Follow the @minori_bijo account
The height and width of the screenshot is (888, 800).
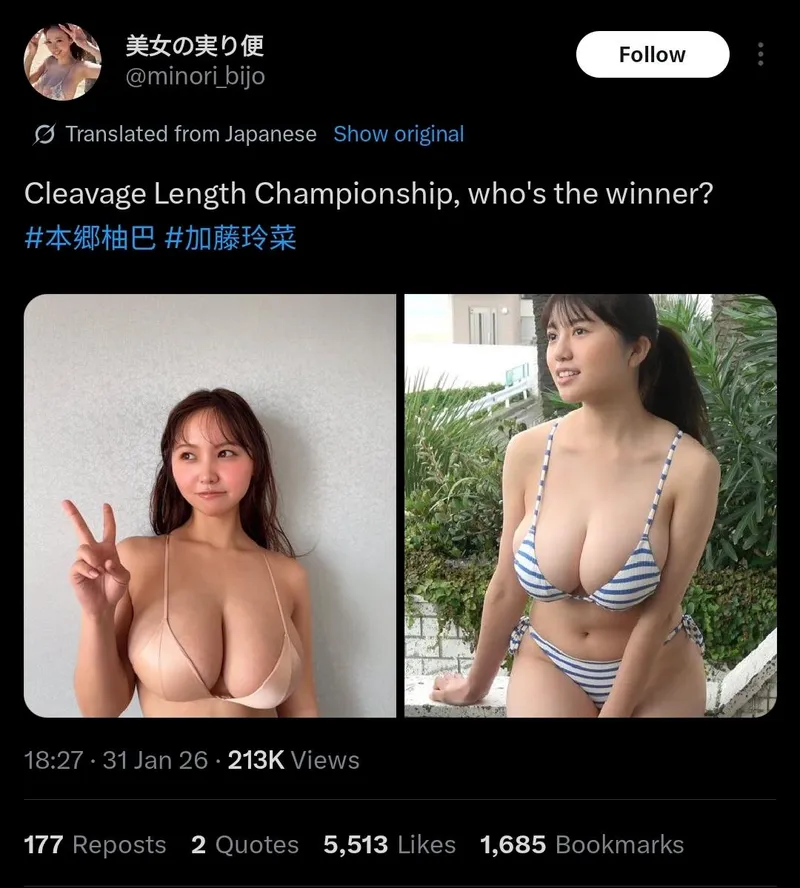pos(652,55)
